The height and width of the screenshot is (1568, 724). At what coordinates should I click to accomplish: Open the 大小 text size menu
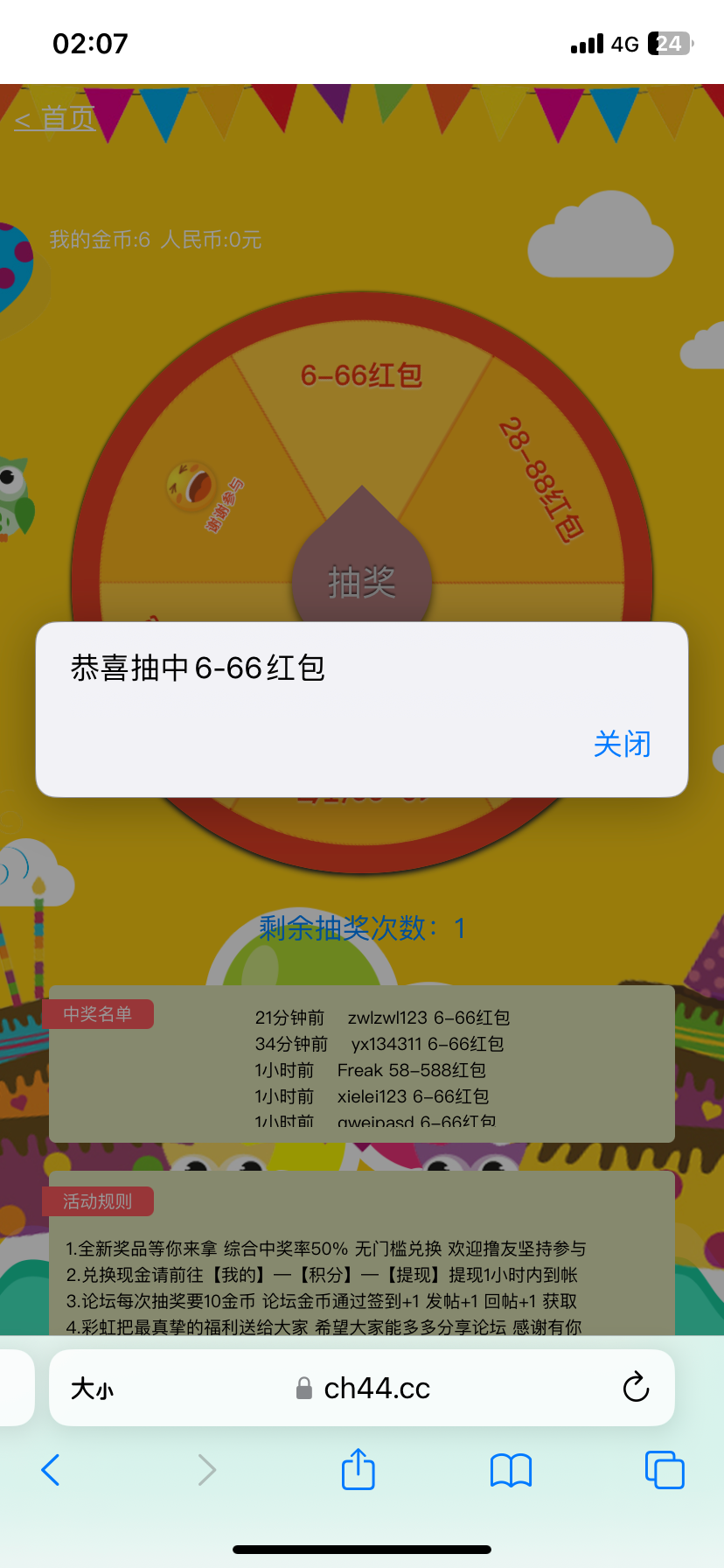pos(92,1389)
